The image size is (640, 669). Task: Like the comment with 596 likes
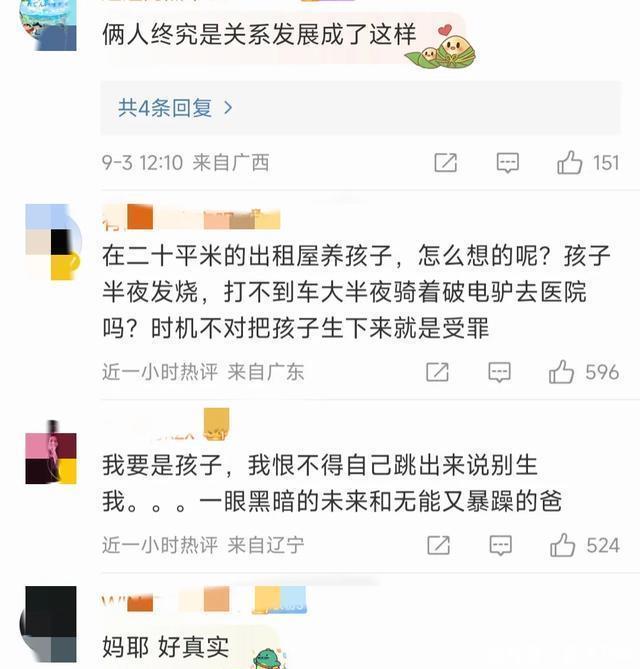562,372
